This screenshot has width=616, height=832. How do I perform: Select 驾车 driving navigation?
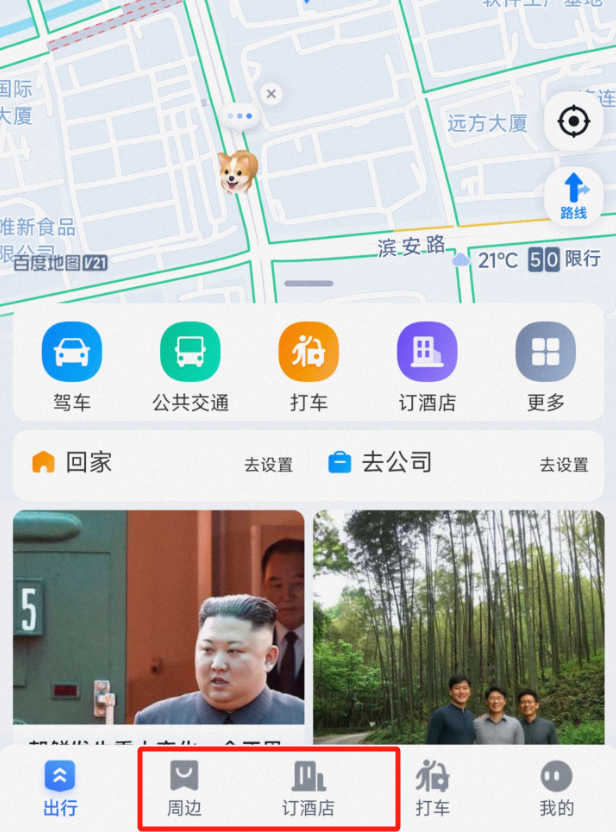tap(71, 366)
